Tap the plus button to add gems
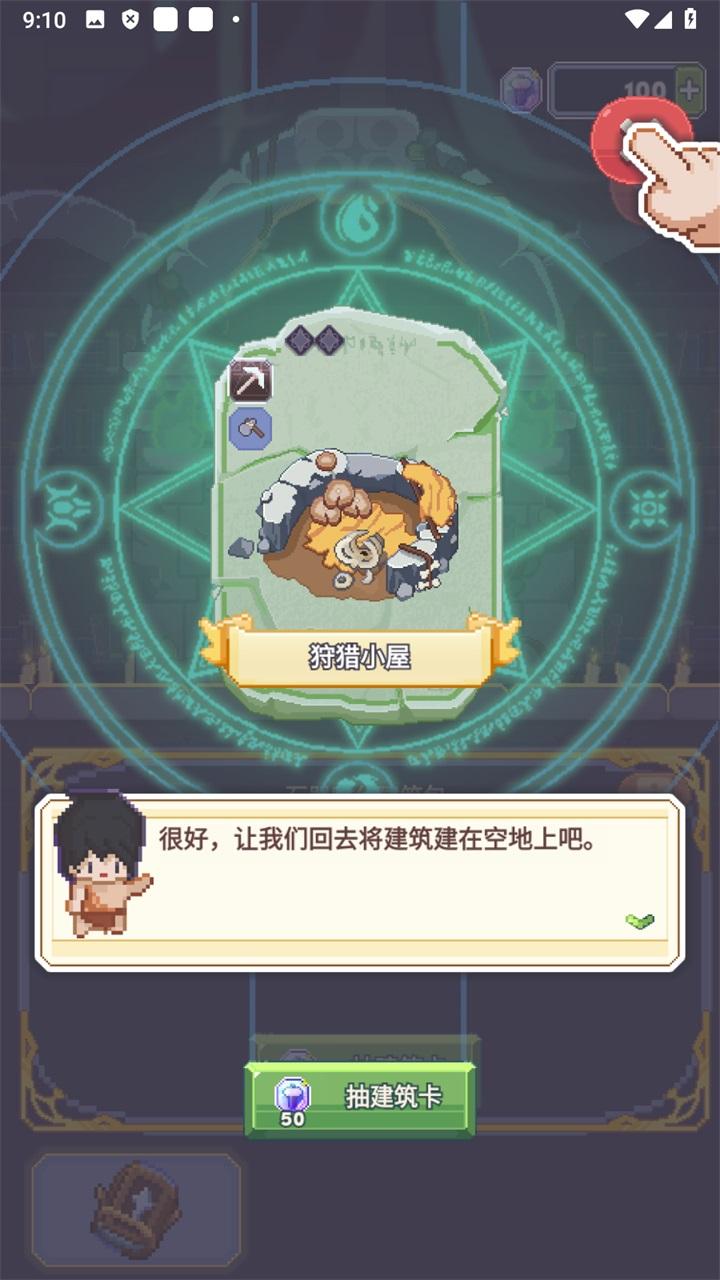Screen dimensions: 720x1280 pyautogui.click(x=689, y=90)
